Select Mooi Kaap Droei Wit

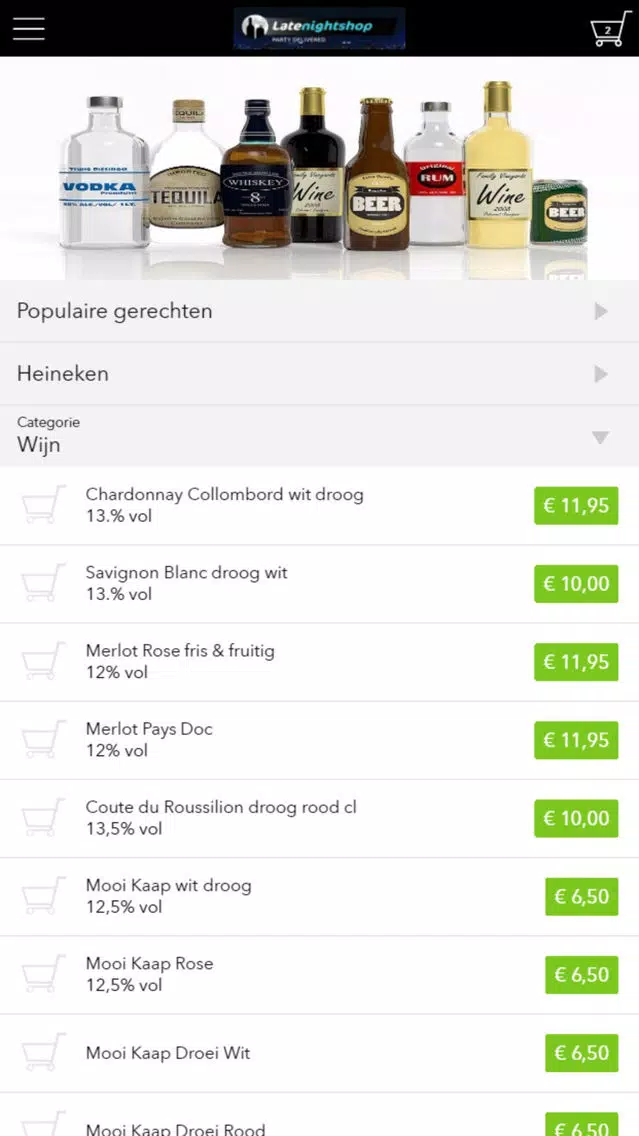click(320, 1053)
